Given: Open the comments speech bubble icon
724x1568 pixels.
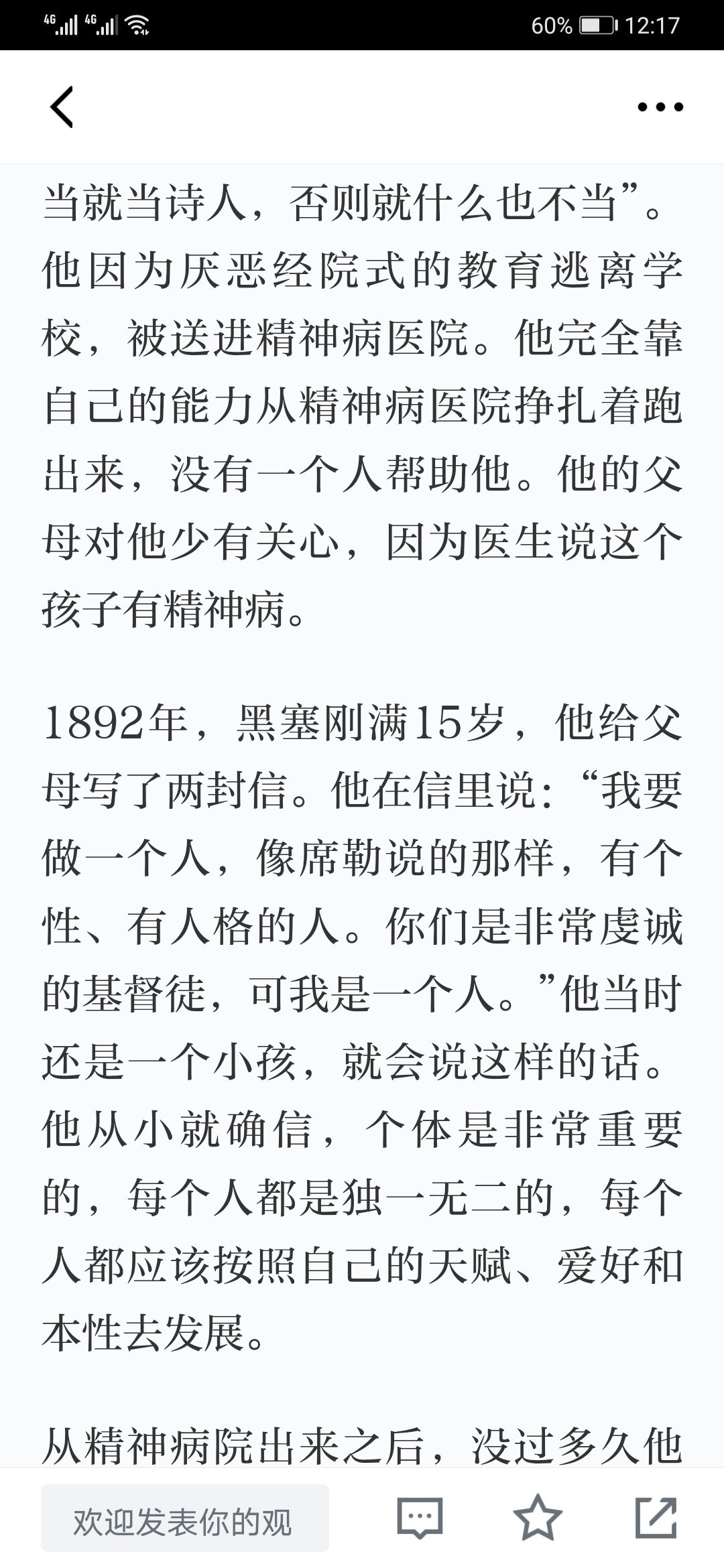Looking at the screenshot, I should click(x=420, y=1517).
